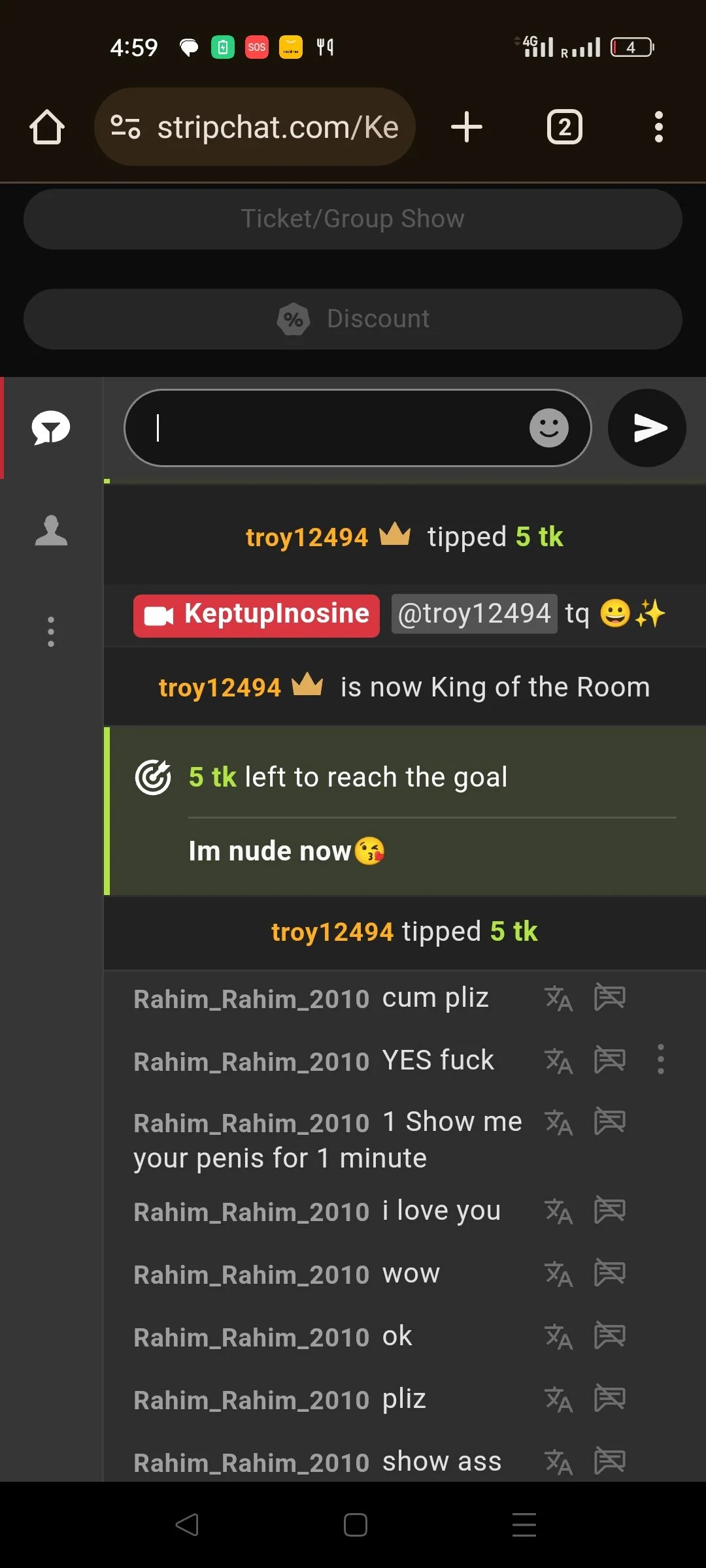Viewport: 706px width, 1568px height.
Task: Open the browser overflow menu
Action: [658, 127]
